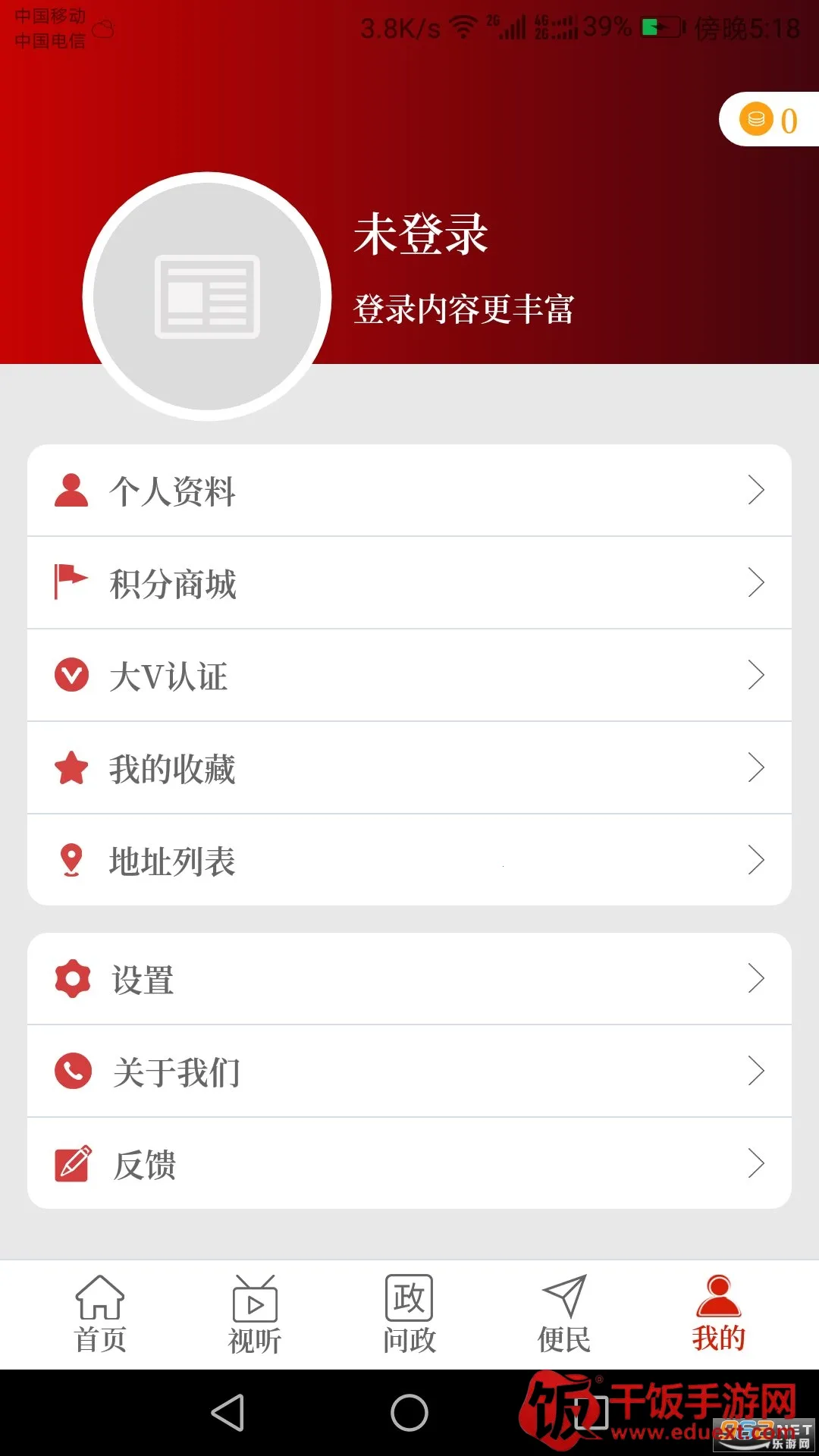The height and width of the screenshot is (1456, 819).
Task: Open the coin points badge
Action: (x=769, y=120)
